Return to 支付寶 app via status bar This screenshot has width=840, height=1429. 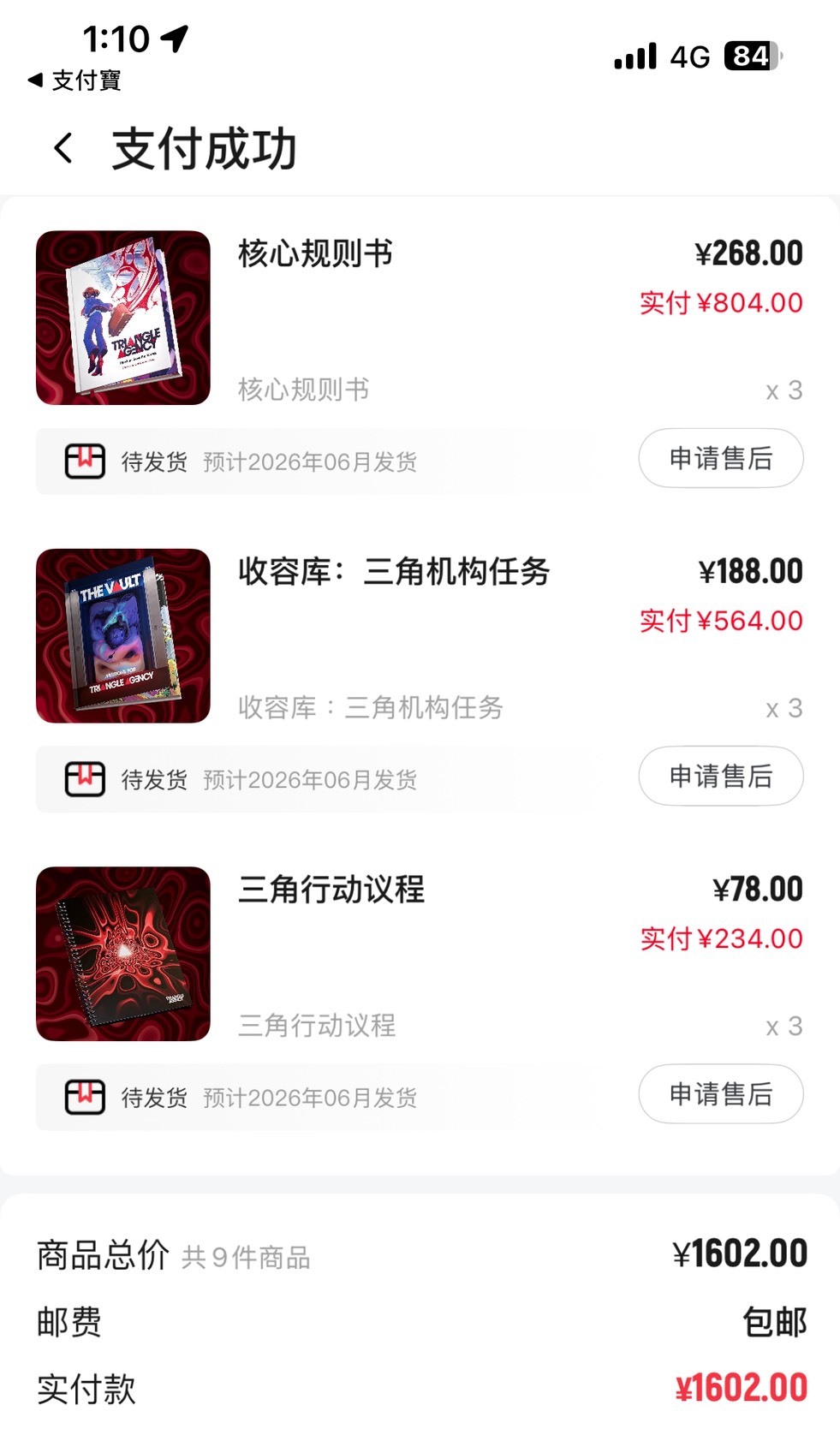pos(74,80)
